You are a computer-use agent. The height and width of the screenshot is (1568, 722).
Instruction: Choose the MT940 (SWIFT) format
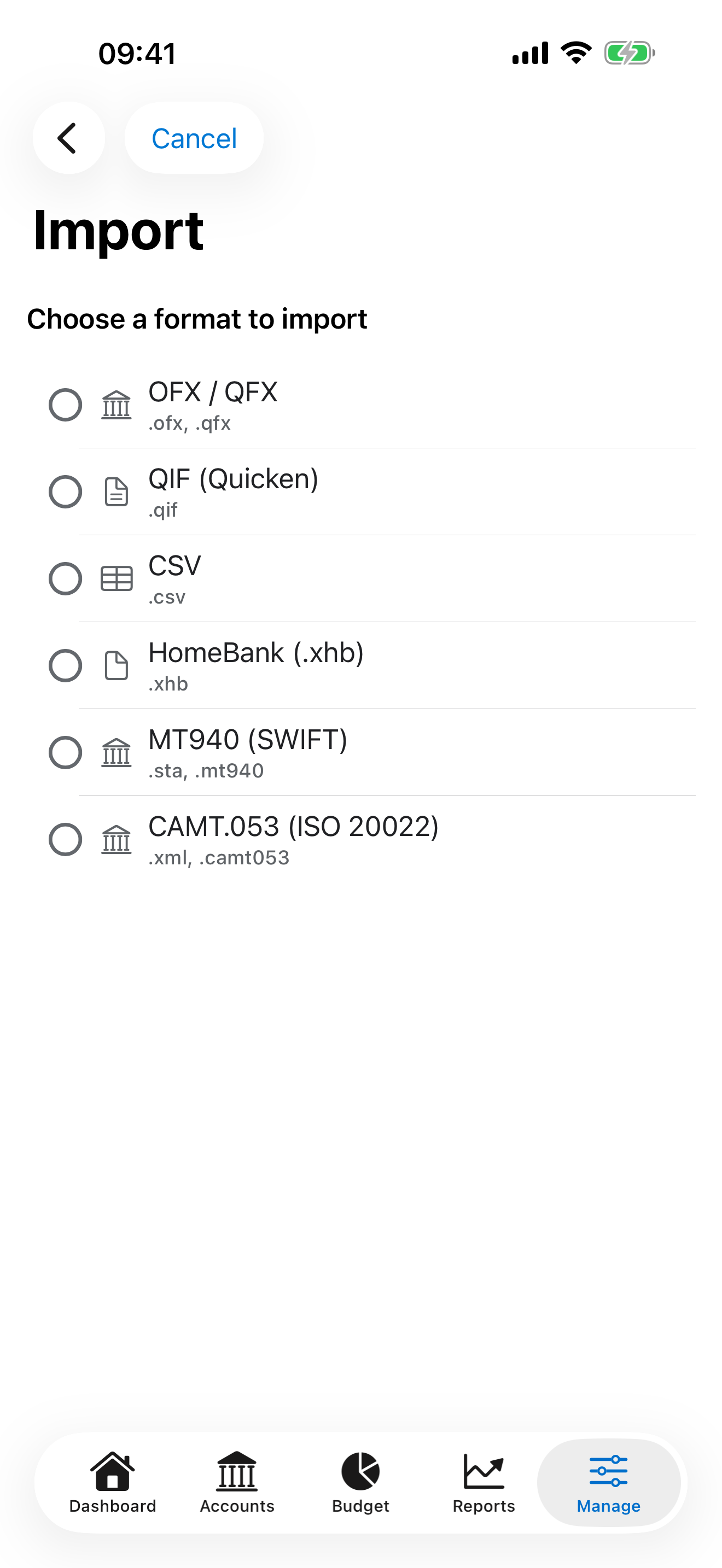[66, 752]
